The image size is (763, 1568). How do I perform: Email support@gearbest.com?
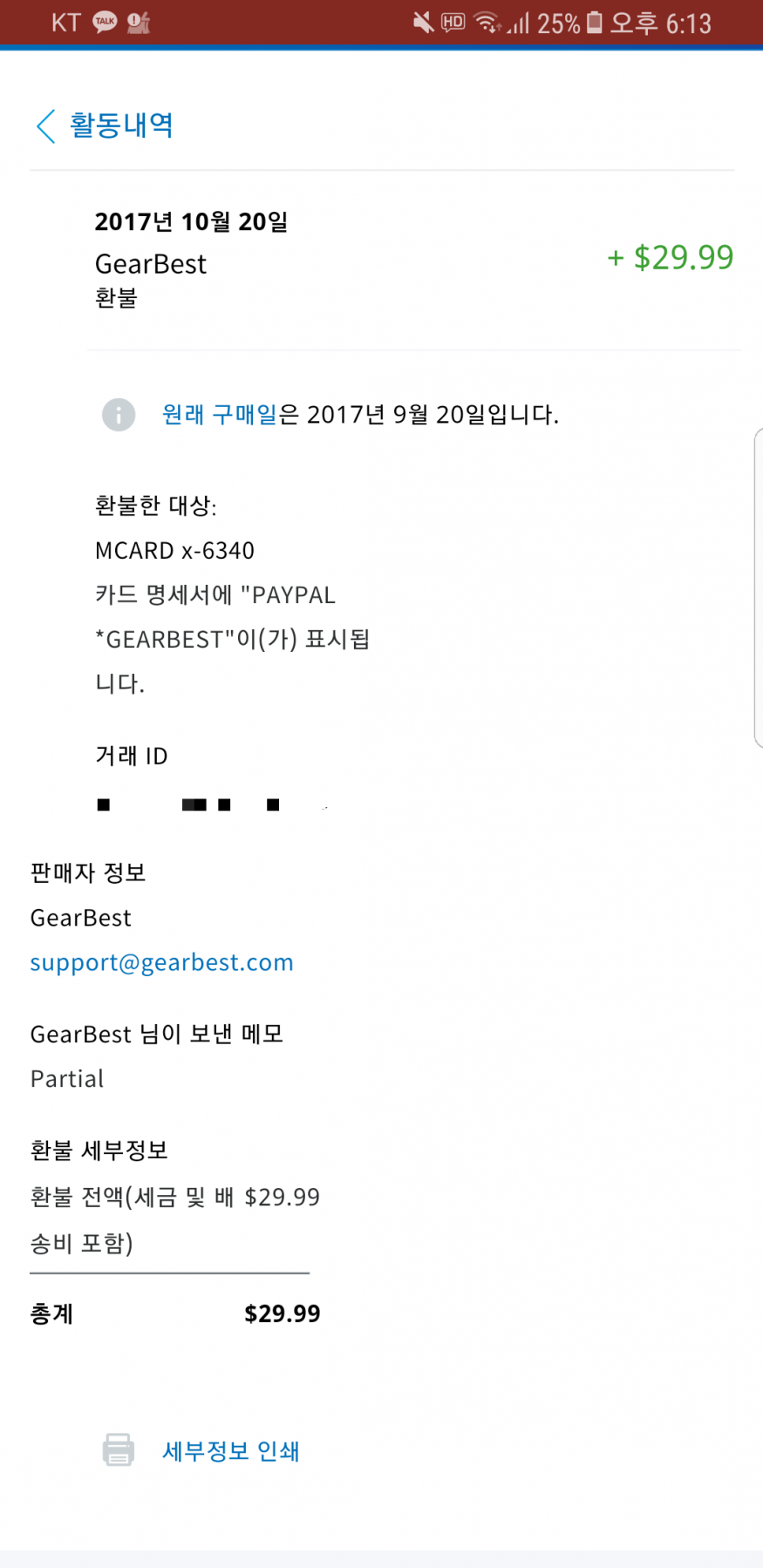coord(162,962)
